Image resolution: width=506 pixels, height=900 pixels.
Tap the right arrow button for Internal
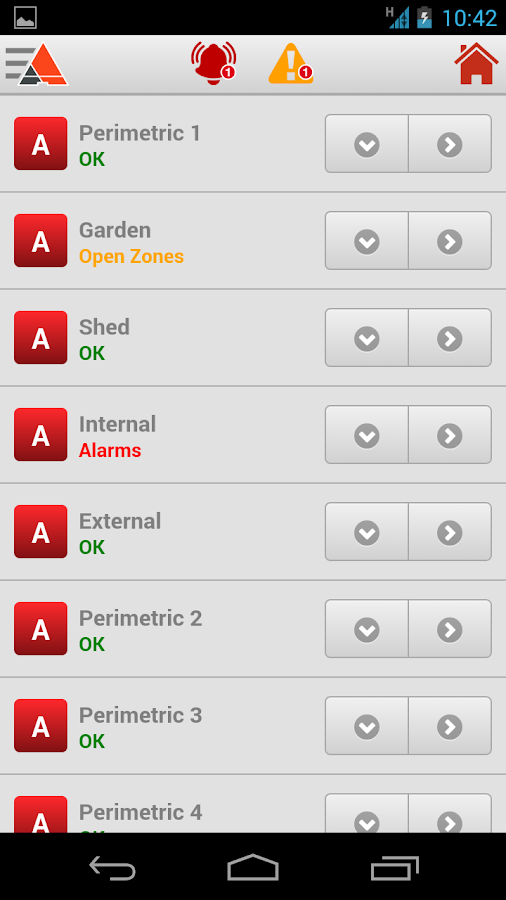pos(450,435)
